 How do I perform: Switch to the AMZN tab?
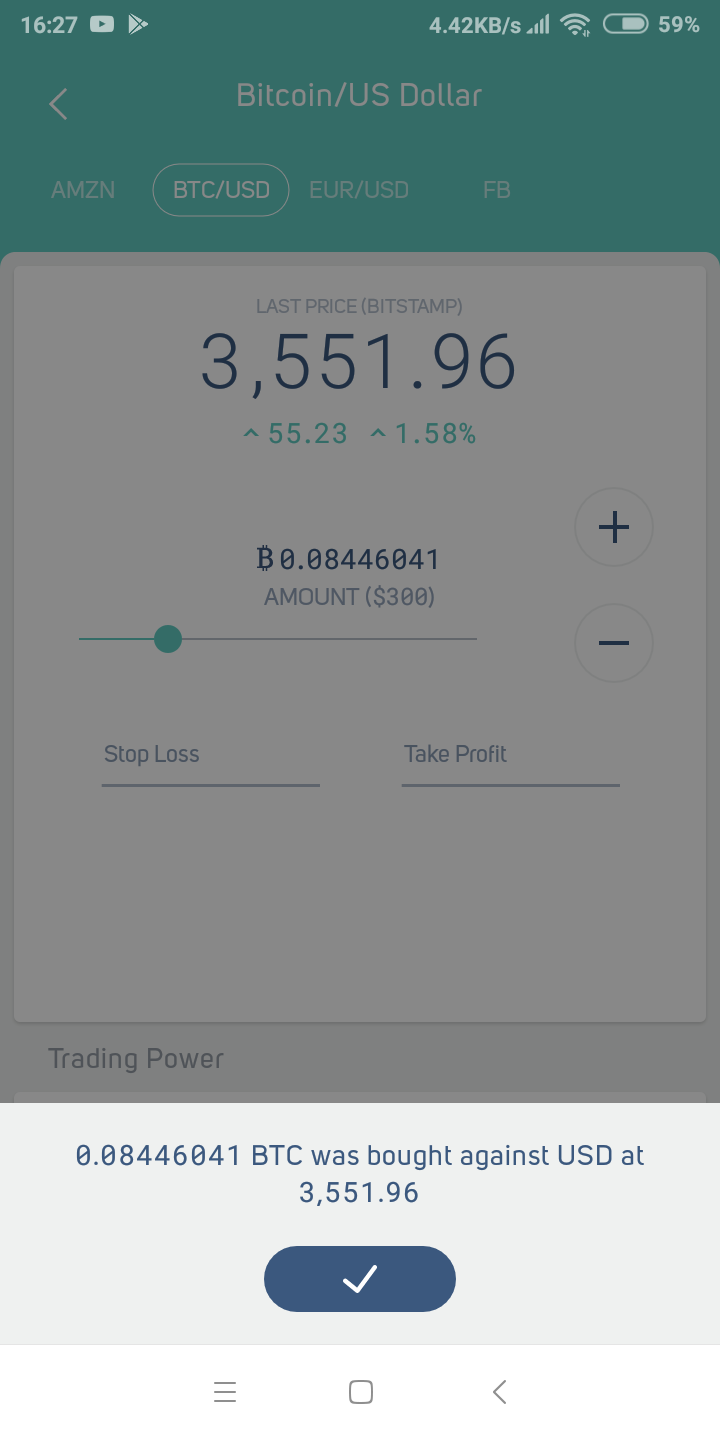(83, 190)
